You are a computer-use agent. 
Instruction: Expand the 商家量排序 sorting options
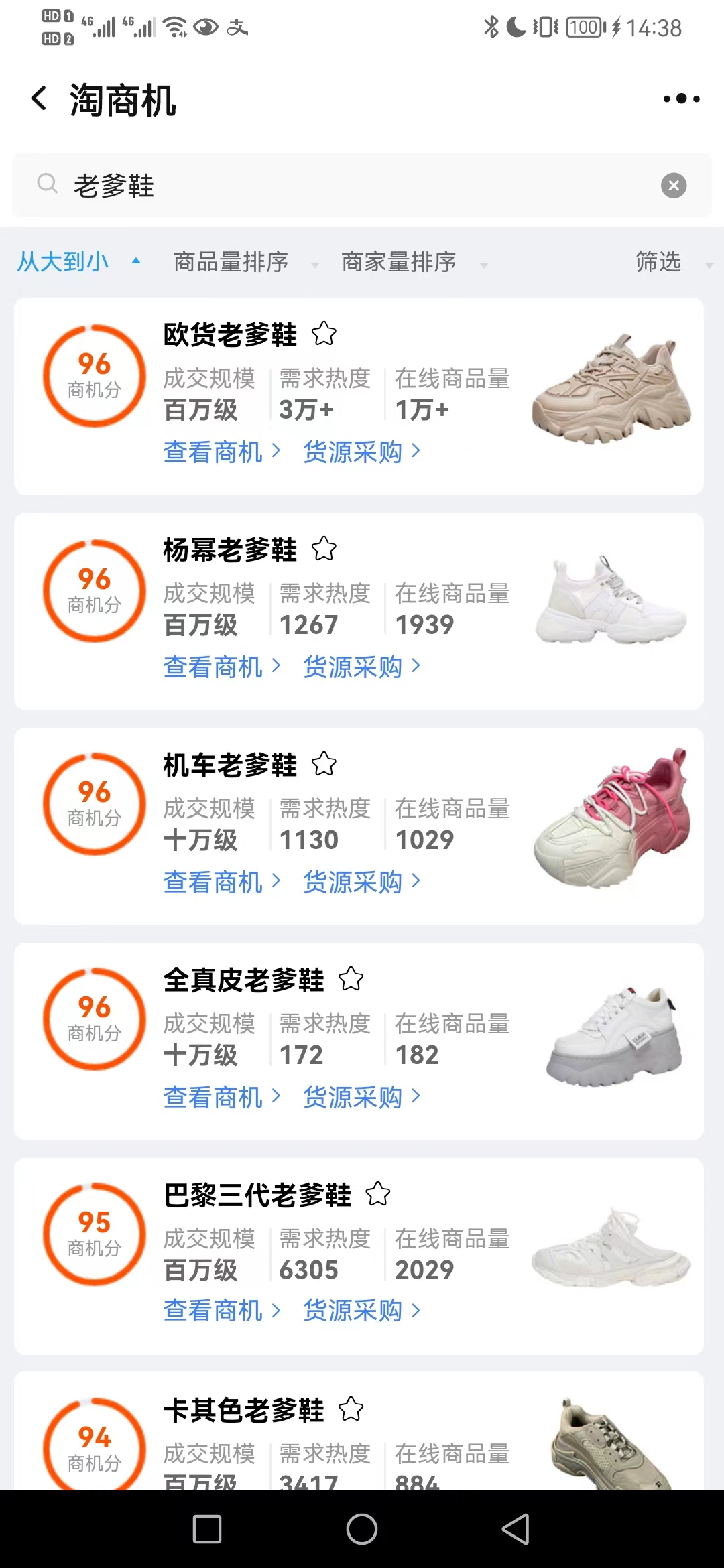pyautogui.click(x=400, y=262)
